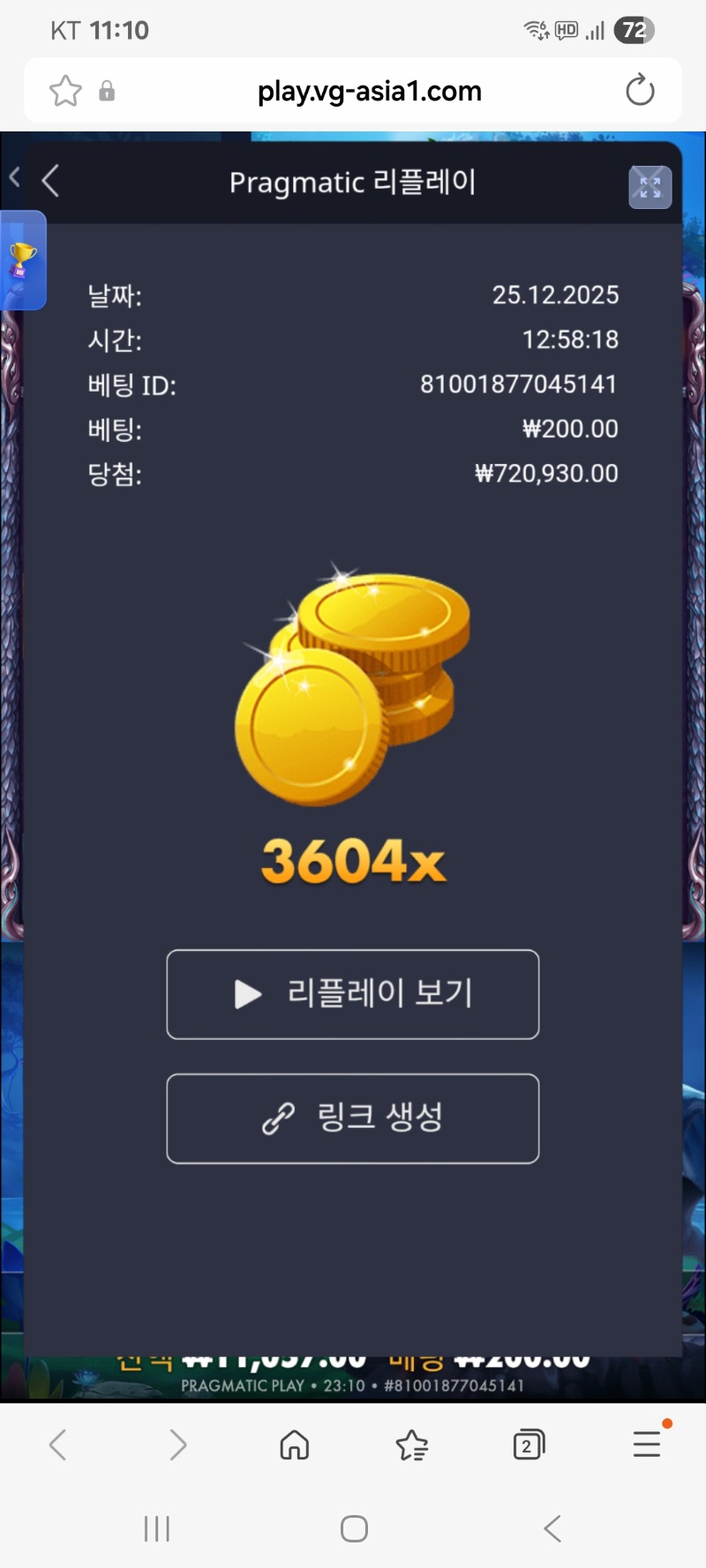Image resolution: width=706 pixels, height=1568 pixels.
Task: Go back from the Pragmatic replay panel
Action: (50, 182)
